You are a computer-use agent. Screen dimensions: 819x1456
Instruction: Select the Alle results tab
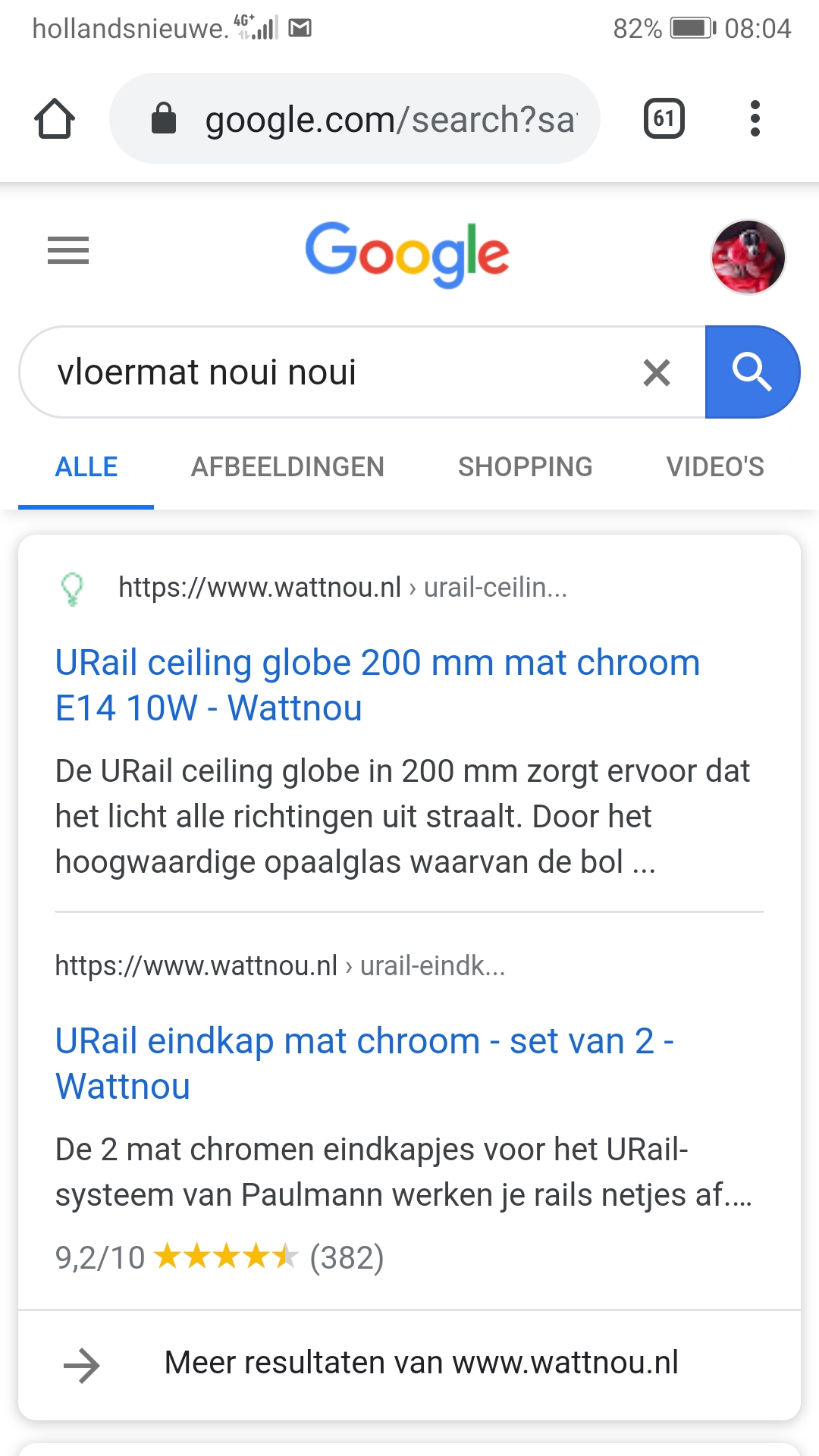coord(86,467)
